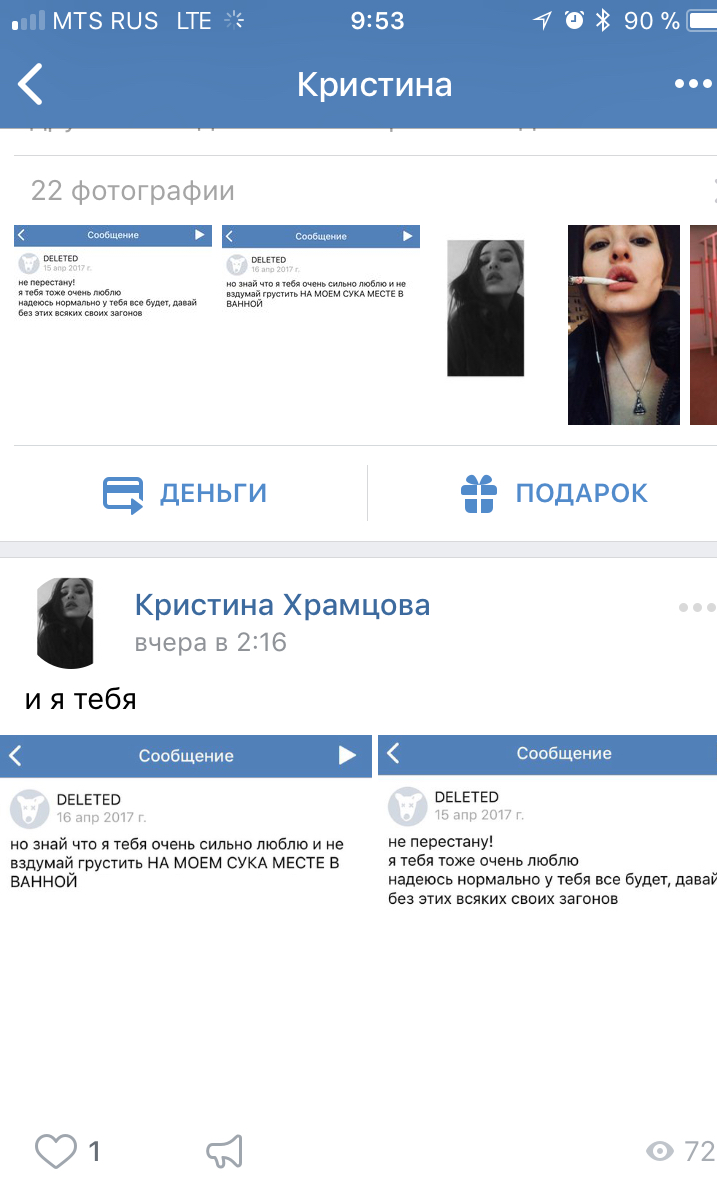This screenshot has width=717, height=1194.
Task: Open Кристина Храмцова's author name link
Action: pyautogui.click(x=282, y=605)
